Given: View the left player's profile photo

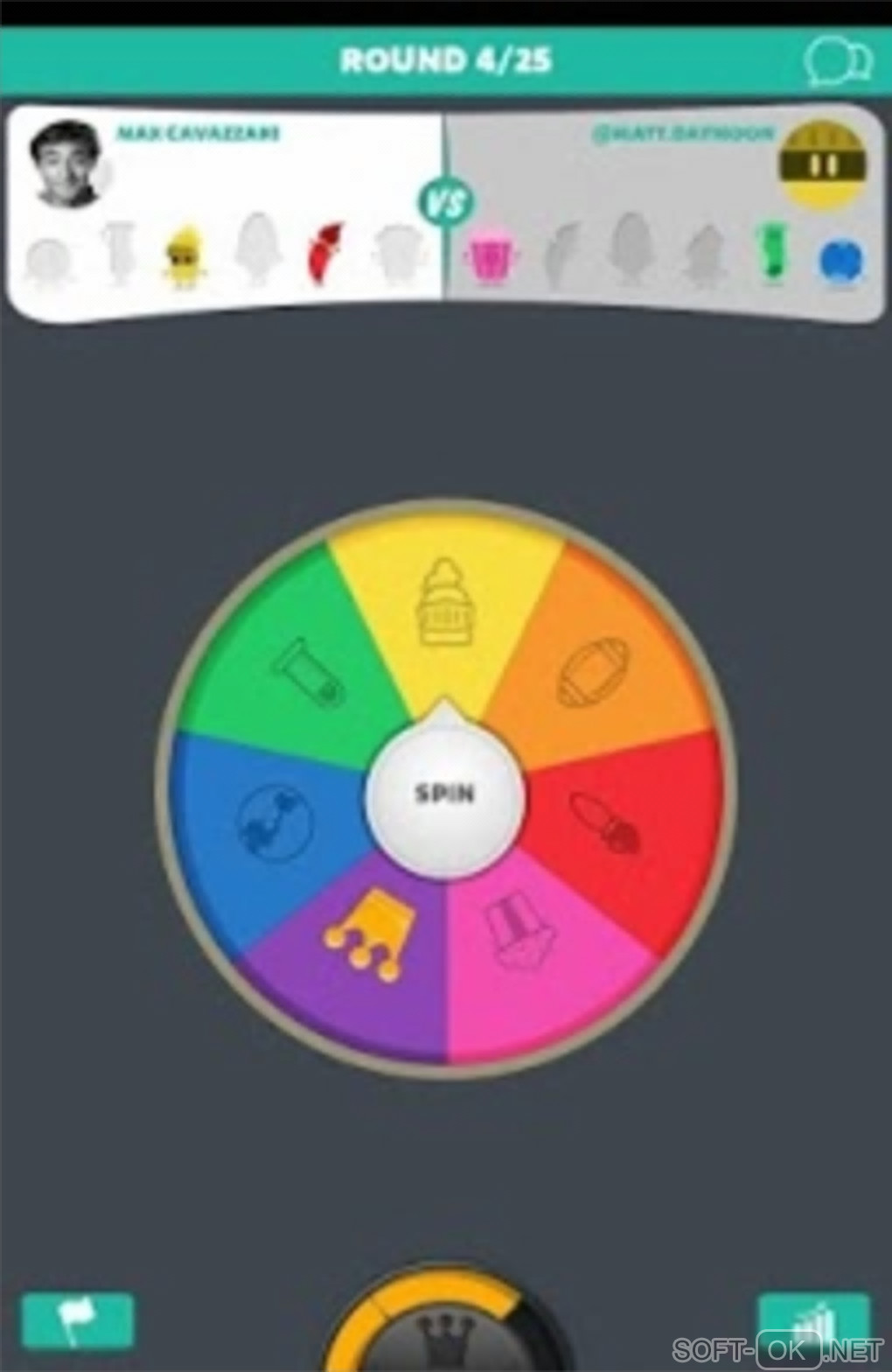Looking at the screenshot, I should click(68, 163).
